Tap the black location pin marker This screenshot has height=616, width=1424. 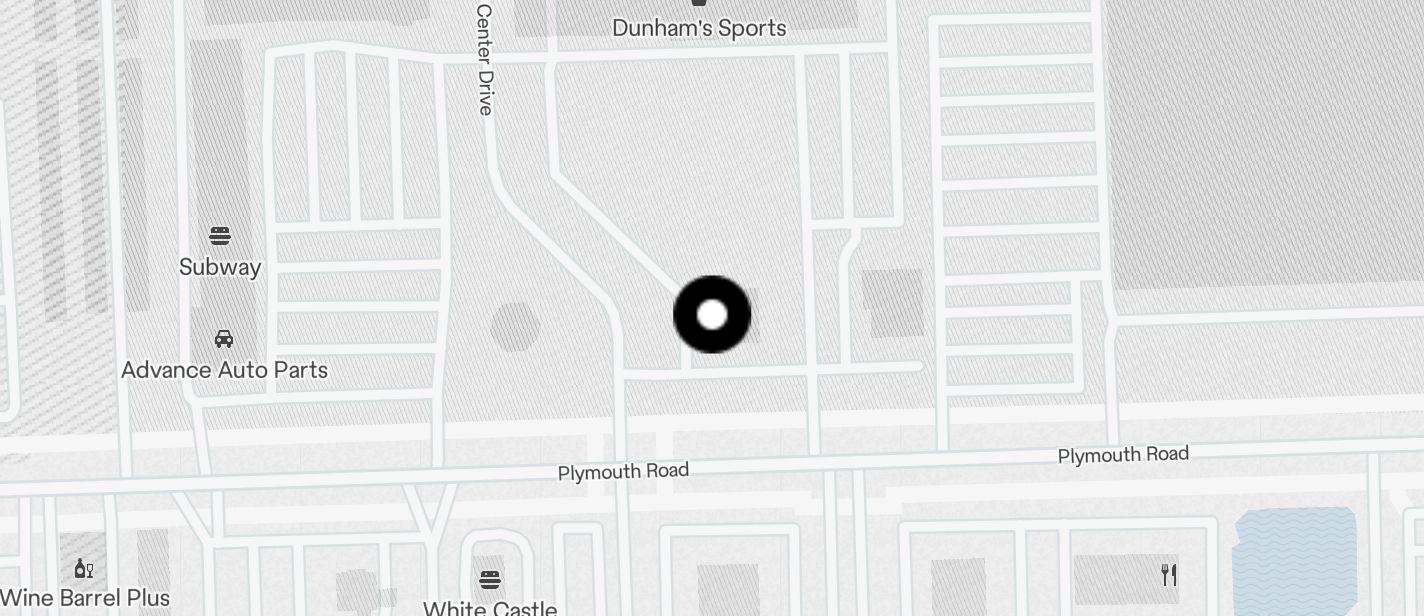click(712, 315)
